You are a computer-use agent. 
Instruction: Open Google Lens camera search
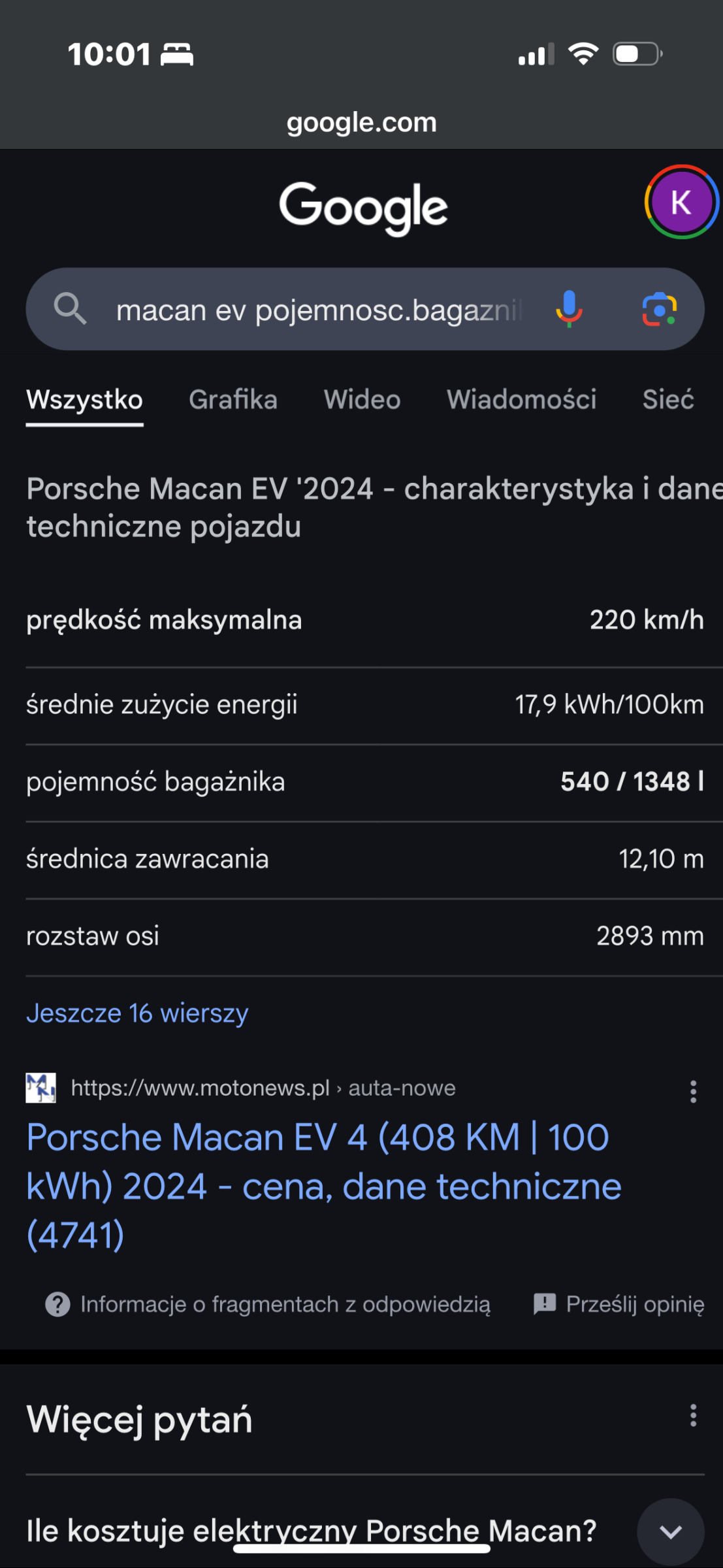(659, 309)
